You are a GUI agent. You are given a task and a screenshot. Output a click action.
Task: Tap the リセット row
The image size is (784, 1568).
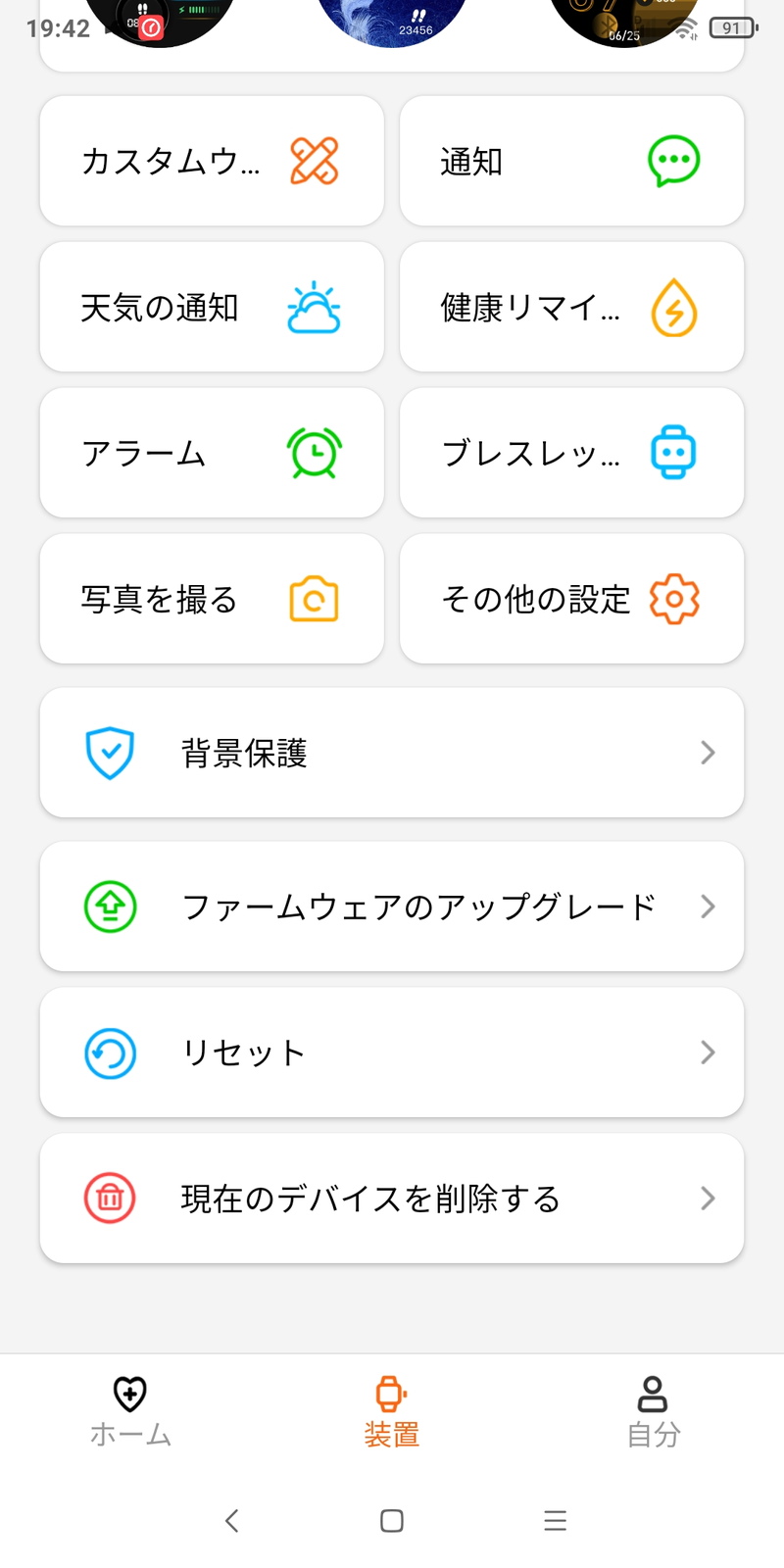(x=392, y=1053)
